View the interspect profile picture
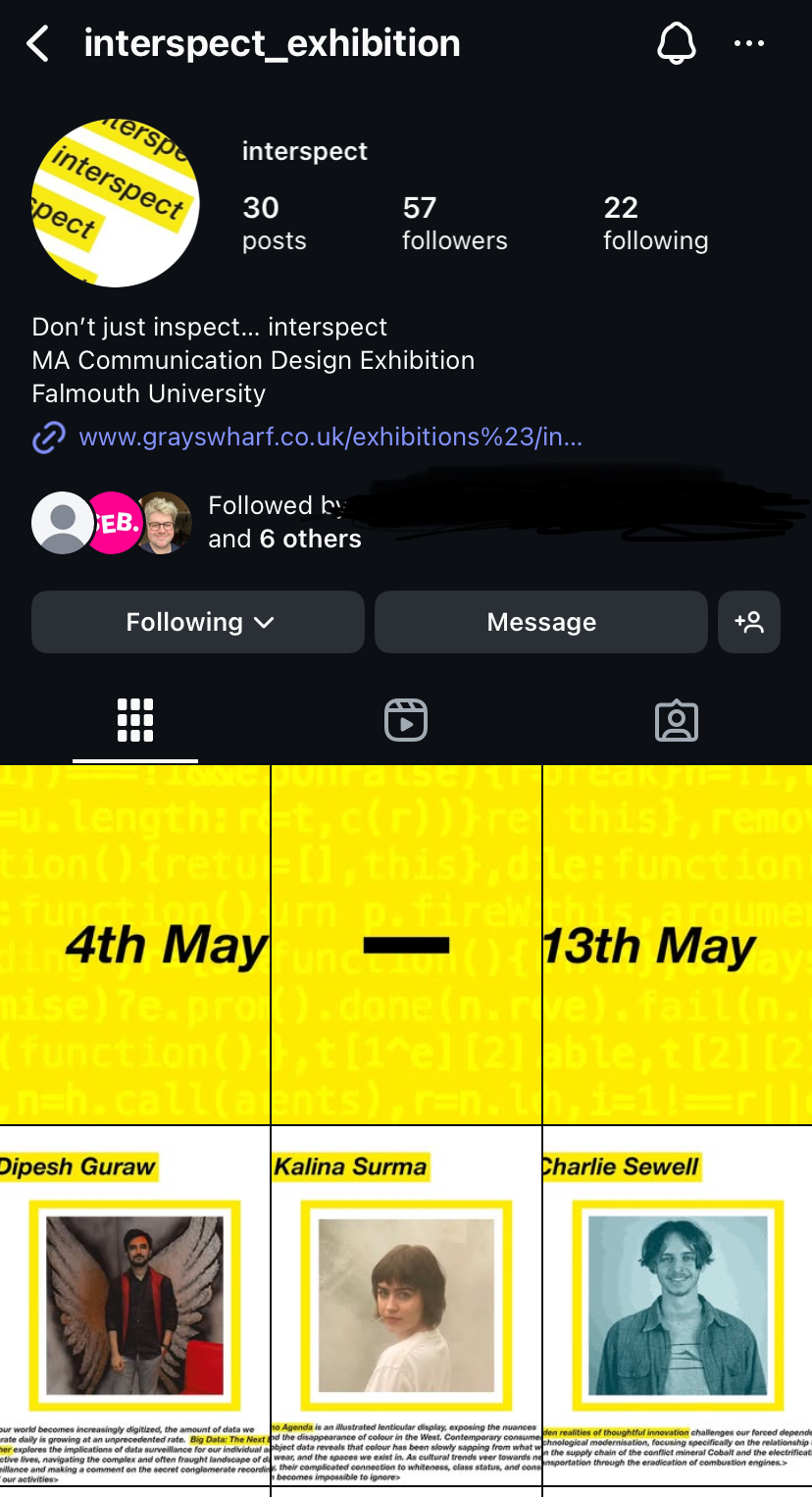The image size is (812, 1497). 116,203
